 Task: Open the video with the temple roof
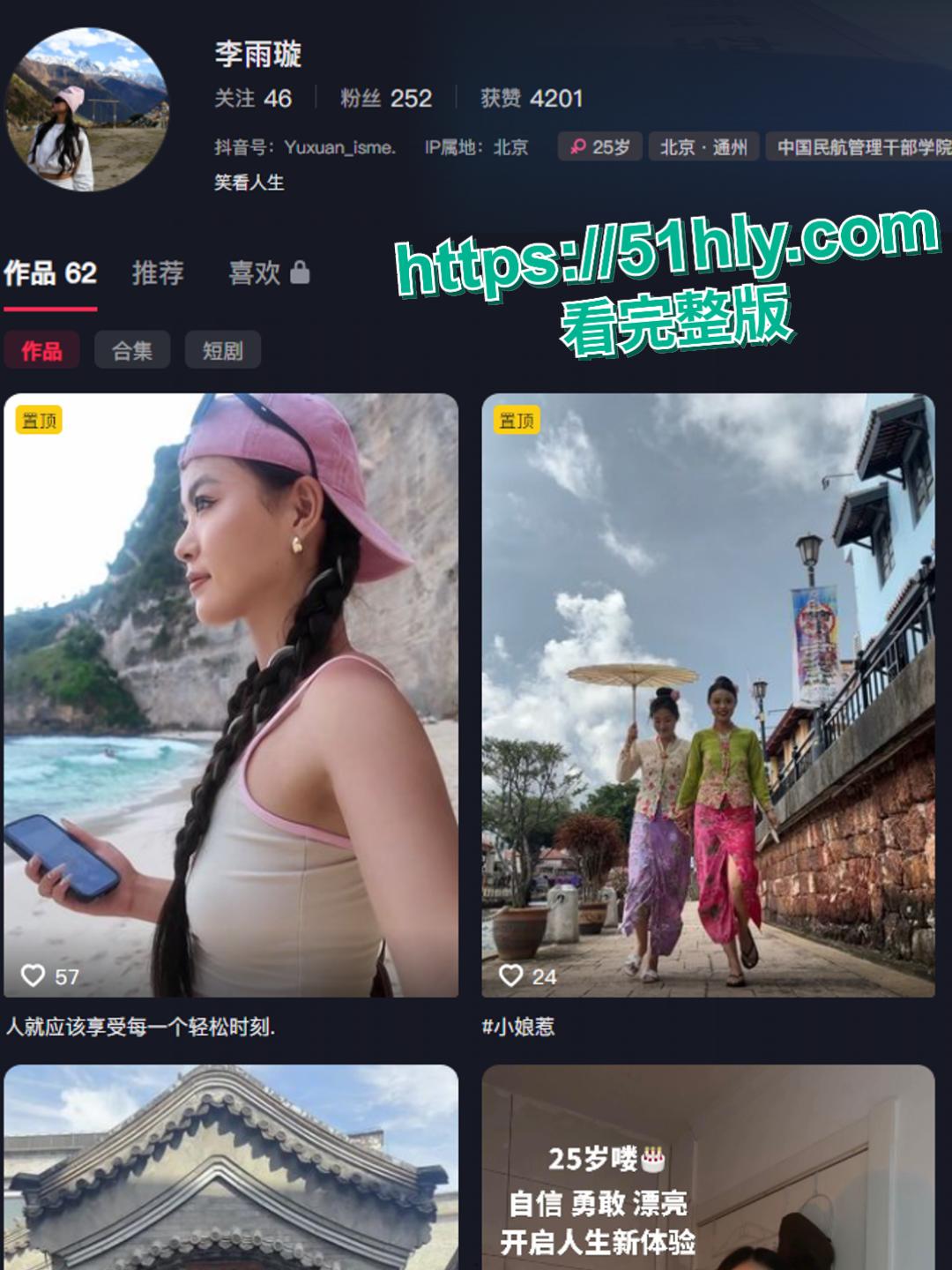pos(231,1169)
